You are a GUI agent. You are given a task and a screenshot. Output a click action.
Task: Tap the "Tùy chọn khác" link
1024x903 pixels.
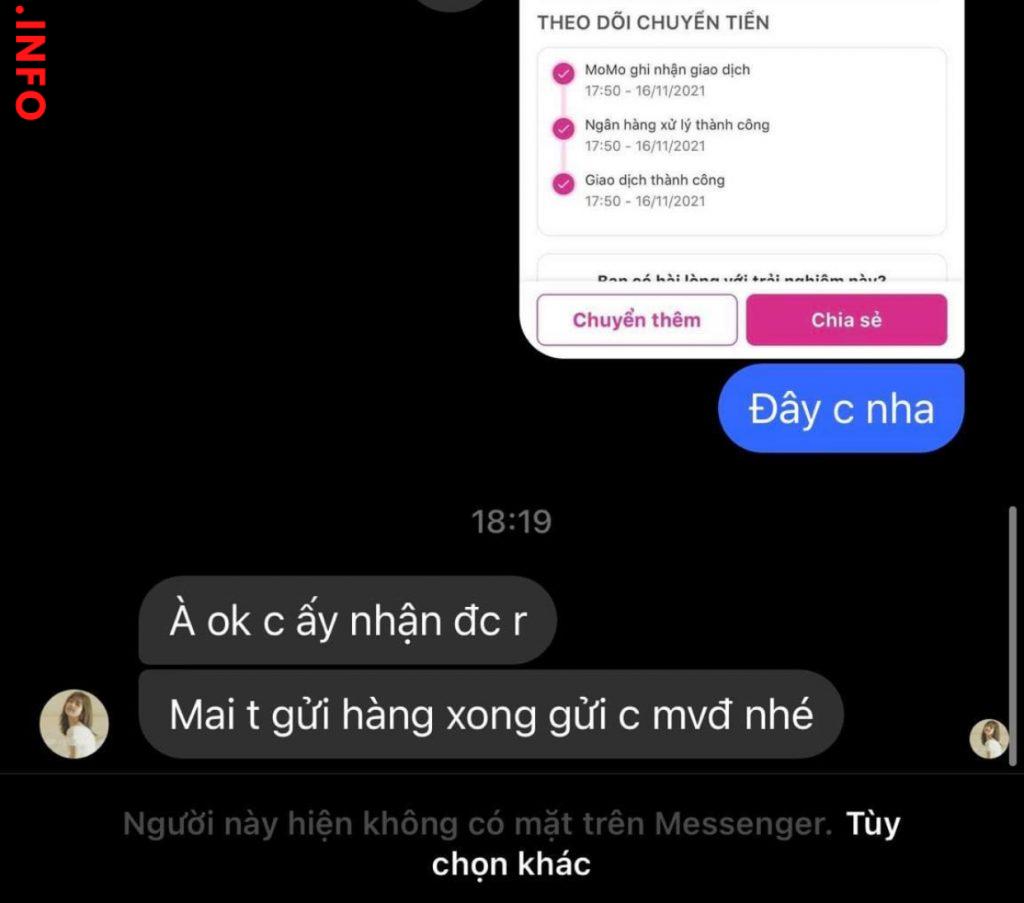(x=872, y=825)
